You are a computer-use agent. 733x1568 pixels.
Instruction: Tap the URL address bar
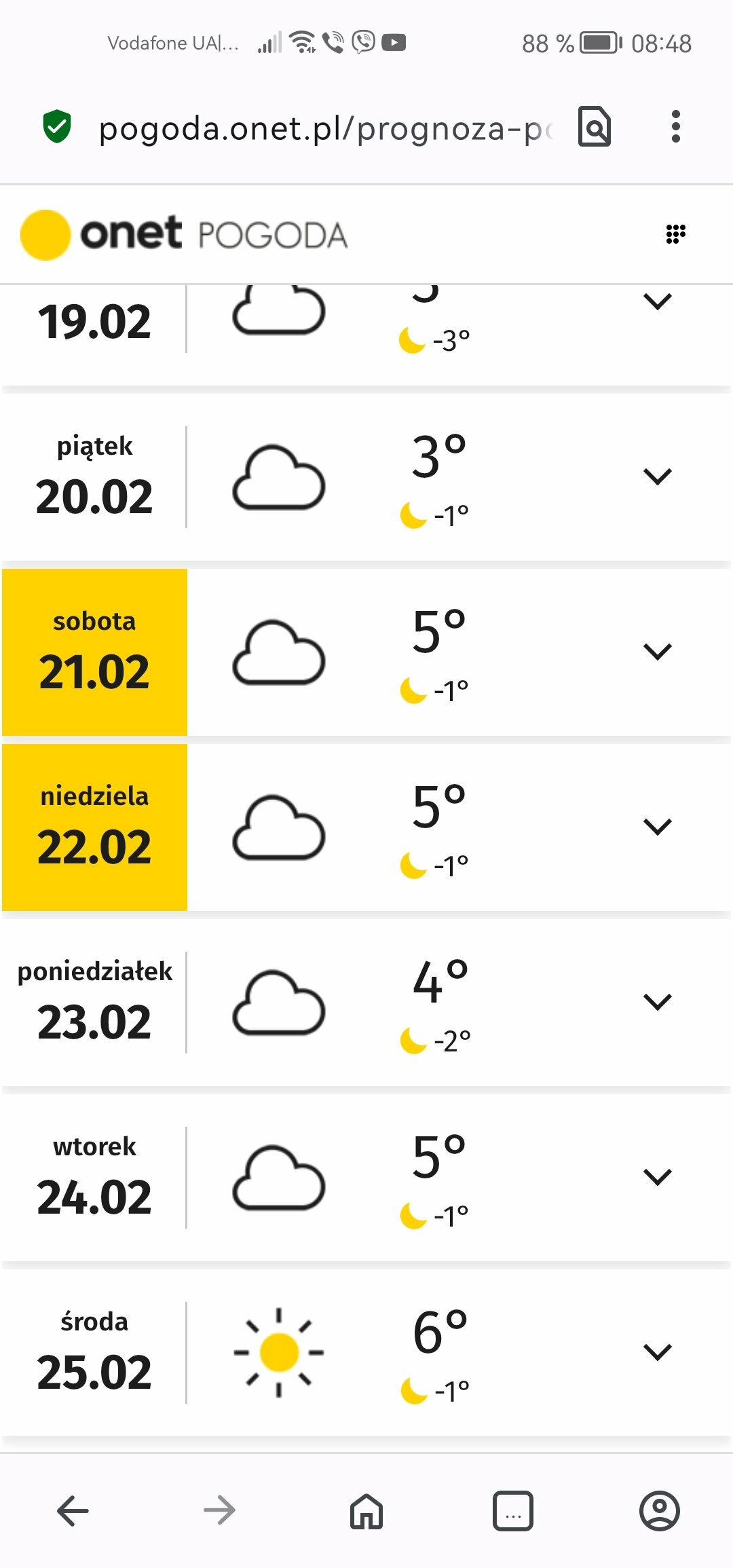(x=326, y=128)
